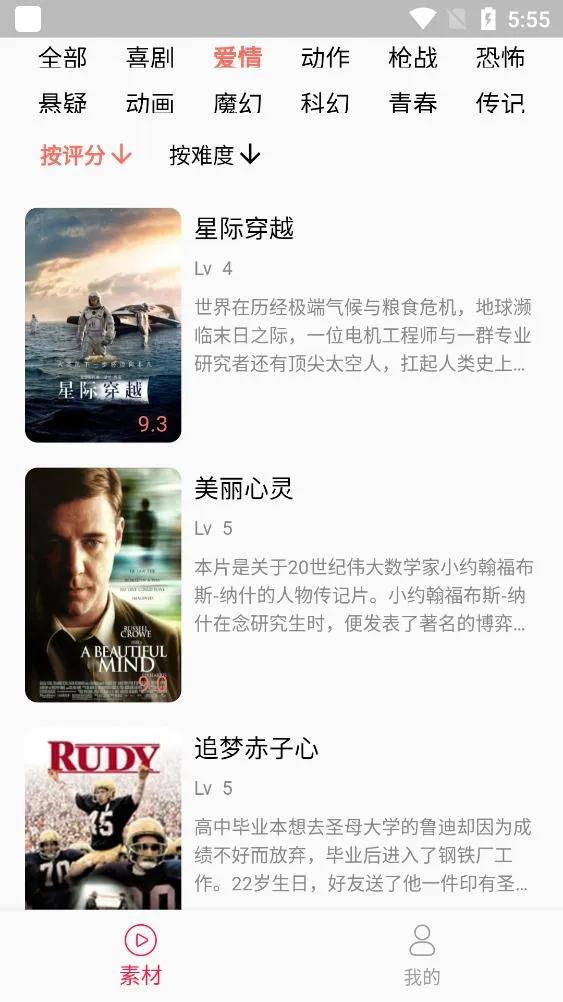Open the 美丽心灵 movie card

(x=281, y=585)
